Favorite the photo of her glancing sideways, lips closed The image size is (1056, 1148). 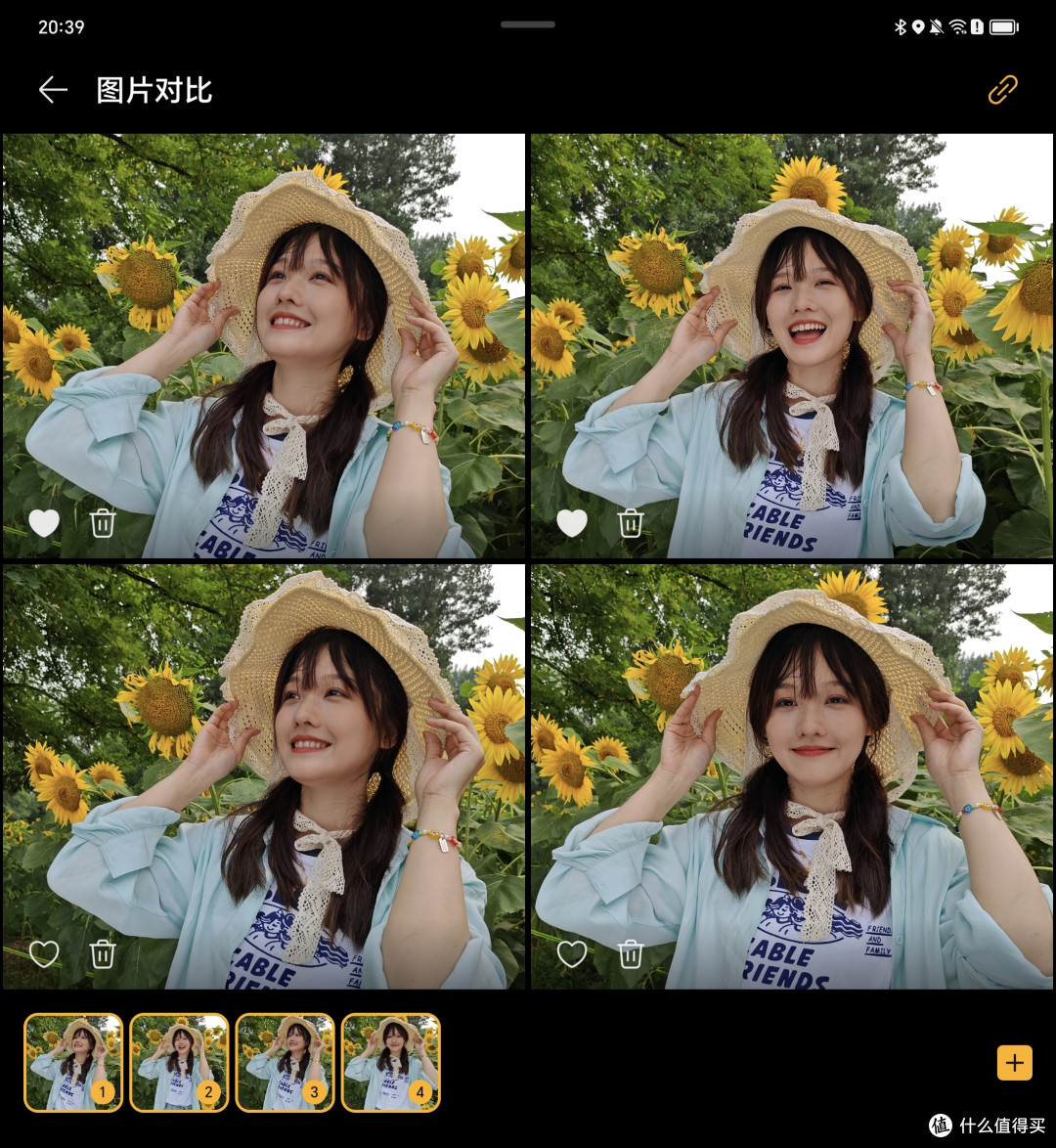[x=44, y=953]
